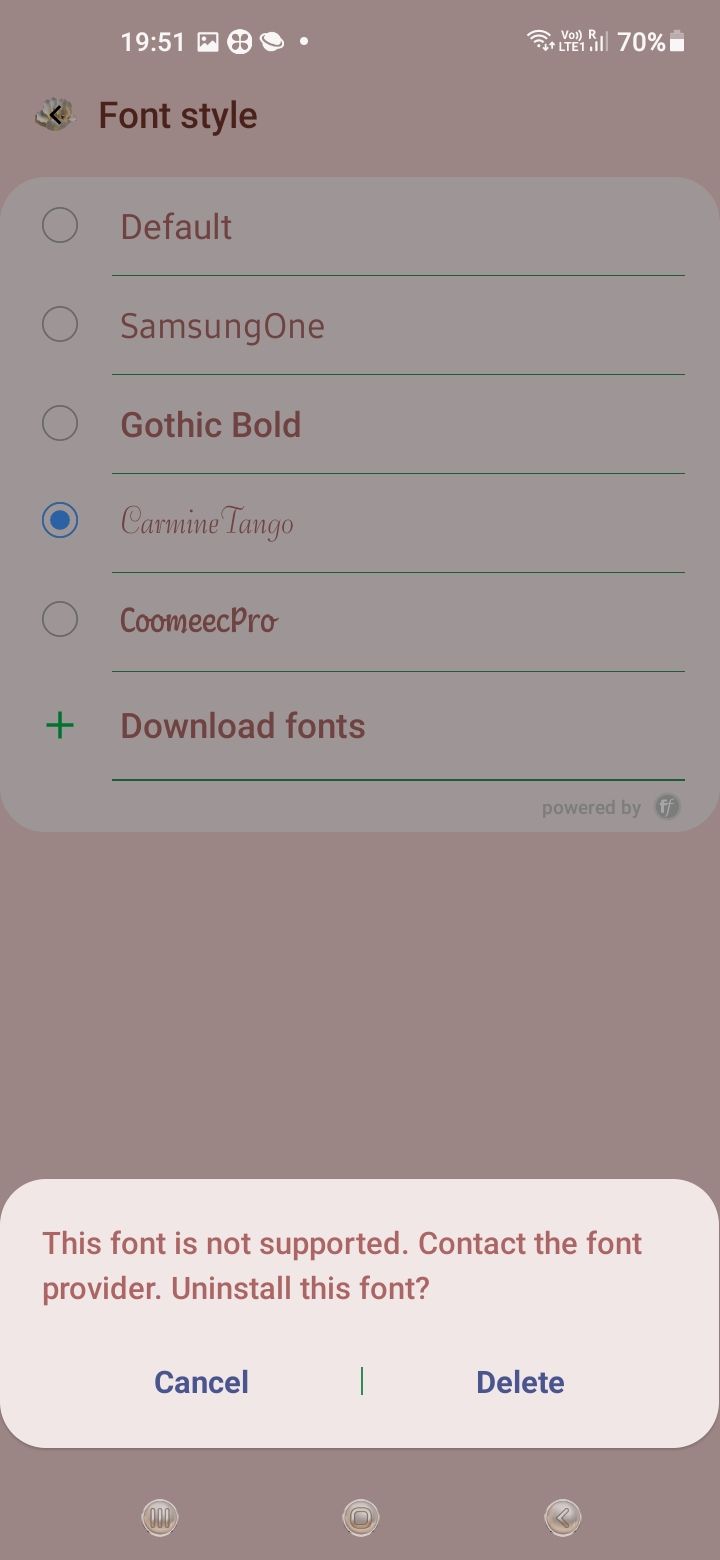Viewport: 720px width, 1560px height.
Task: Select the SamsungOne font radio button
Action: [x=60, y=324]
